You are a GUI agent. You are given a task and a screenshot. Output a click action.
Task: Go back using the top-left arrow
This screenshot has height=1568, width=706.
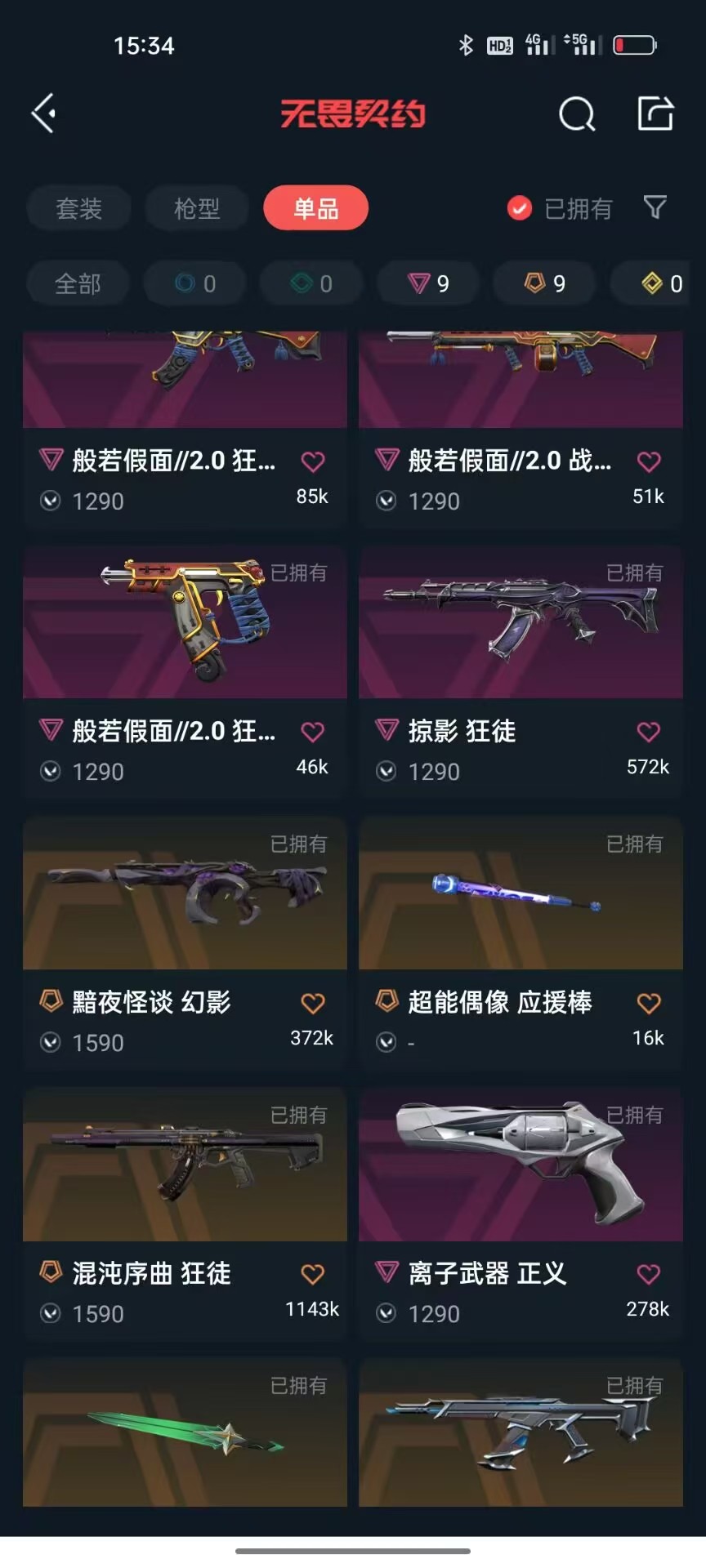point(43,113)
